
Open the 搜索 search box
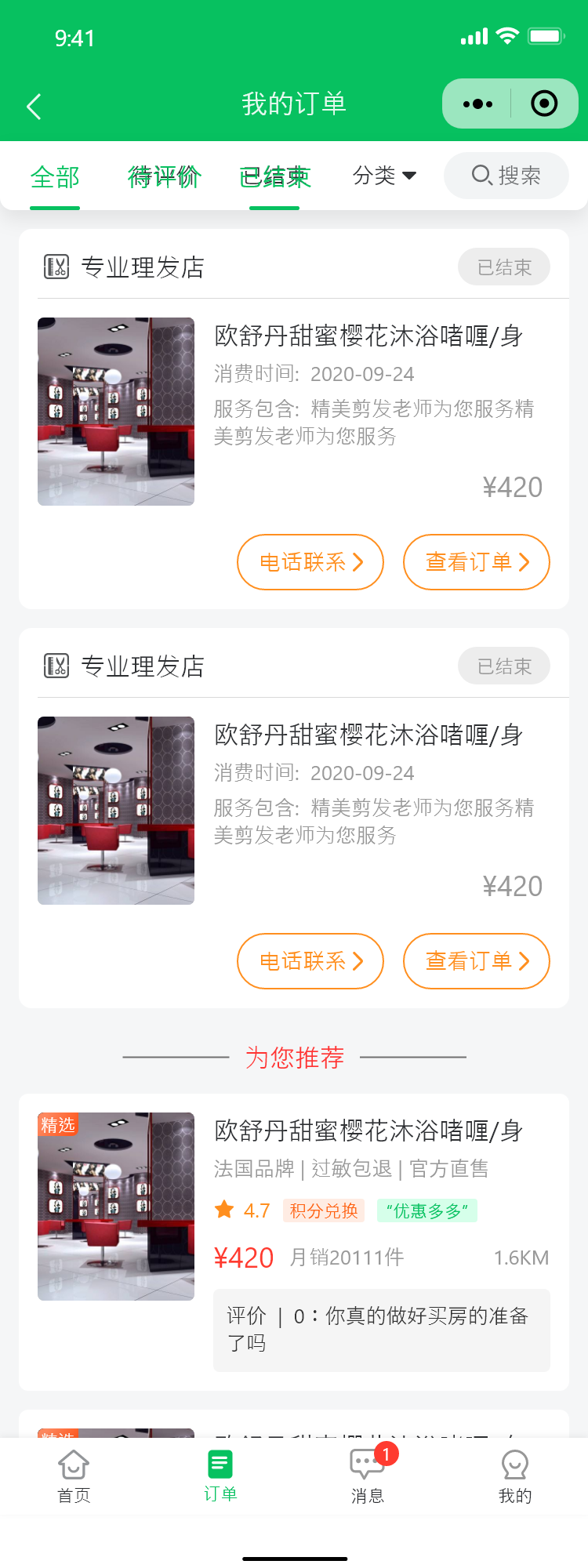pyautogui.click(x=506, y=176)
